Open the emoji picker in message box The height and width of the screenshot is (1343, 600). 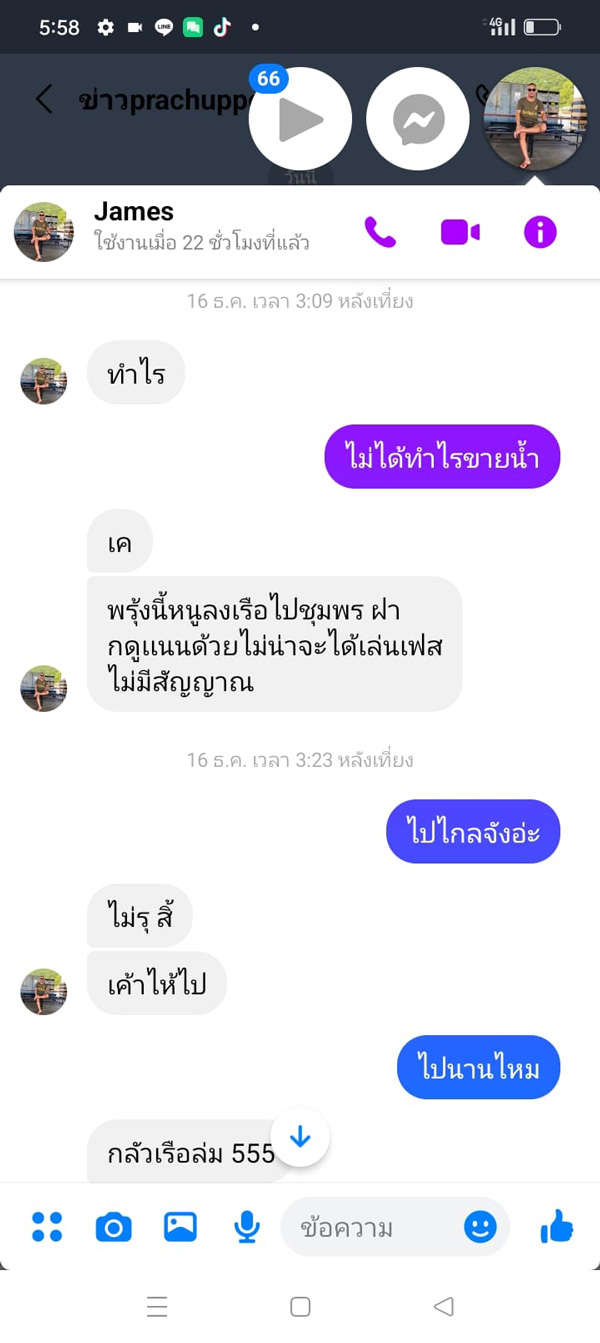pyautogui.click(x=480, y=1227)
